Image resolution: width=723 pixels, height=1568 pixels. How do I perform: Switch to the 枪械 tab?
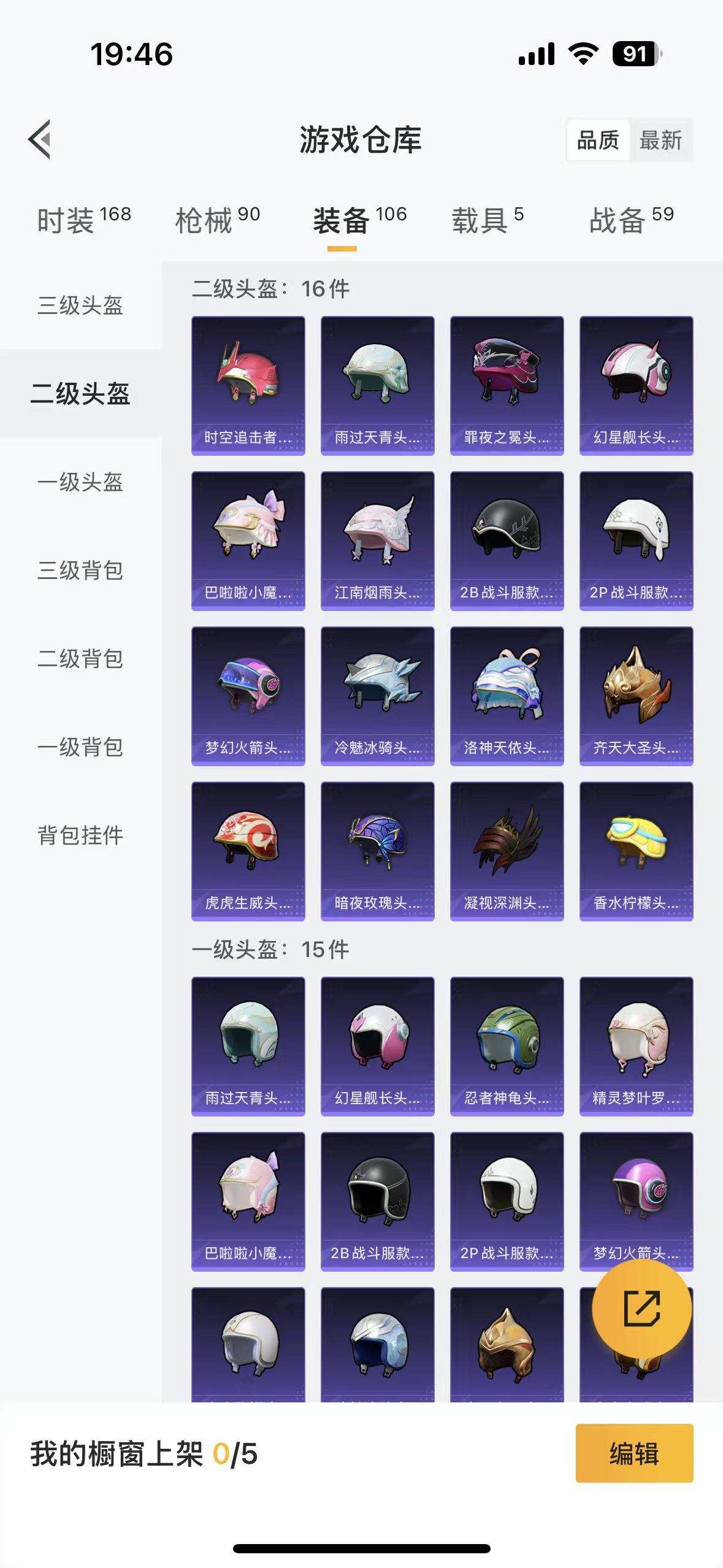(x=218, y=220)
